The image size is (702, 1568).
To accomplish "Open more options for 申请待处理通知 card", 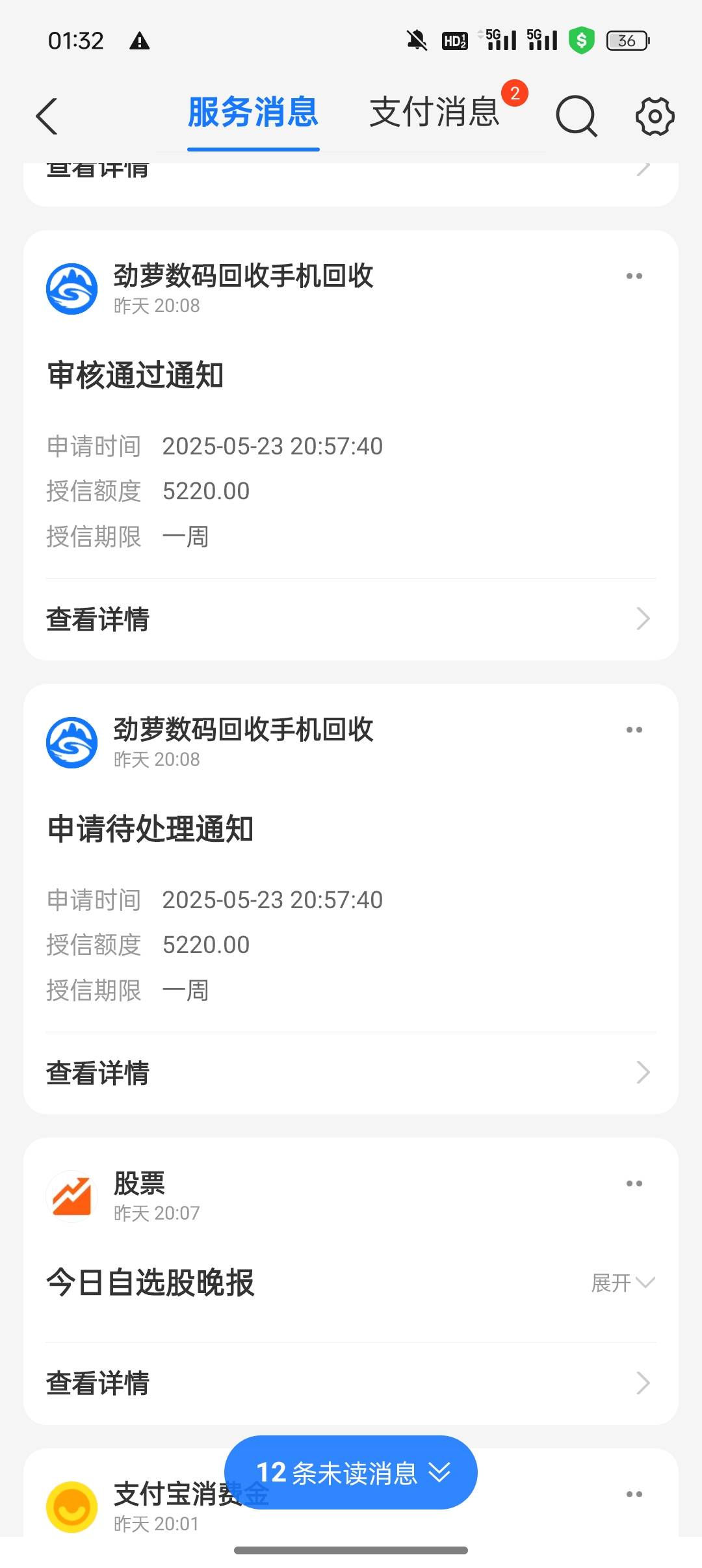I will pyautogui.click(x=634, y=730).
